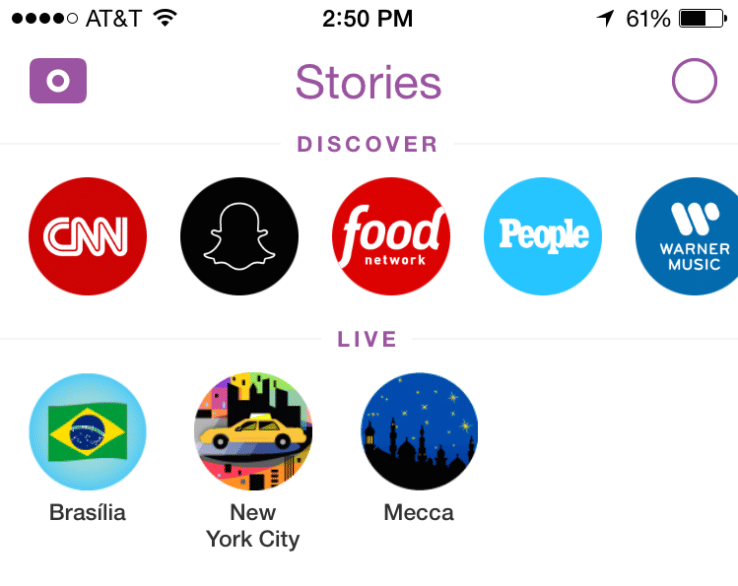This screenshot has height=586, width=738.
Task: Open the Food Network channel
Action: 391,237
